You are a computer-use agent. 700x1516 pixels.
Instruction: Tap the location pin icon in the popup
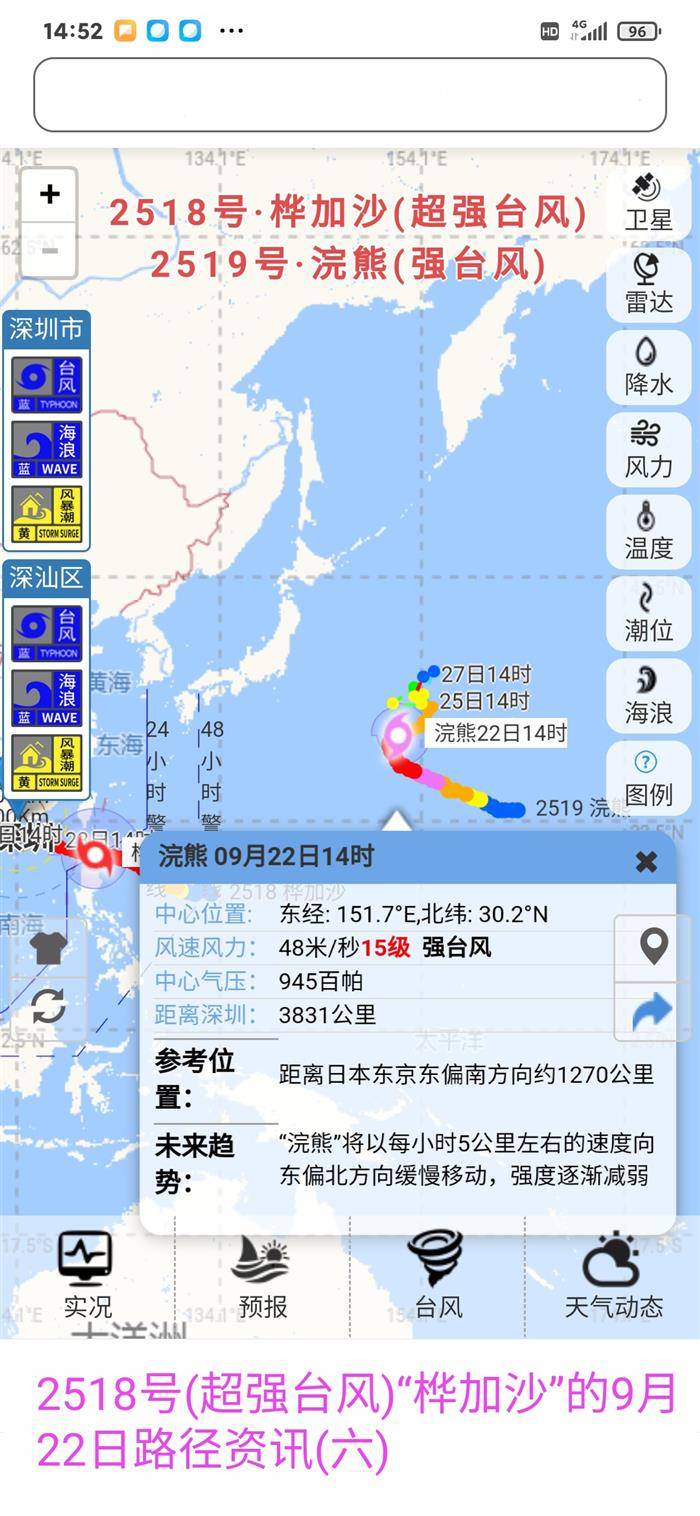pyautogui.click(x=653, y=946)
